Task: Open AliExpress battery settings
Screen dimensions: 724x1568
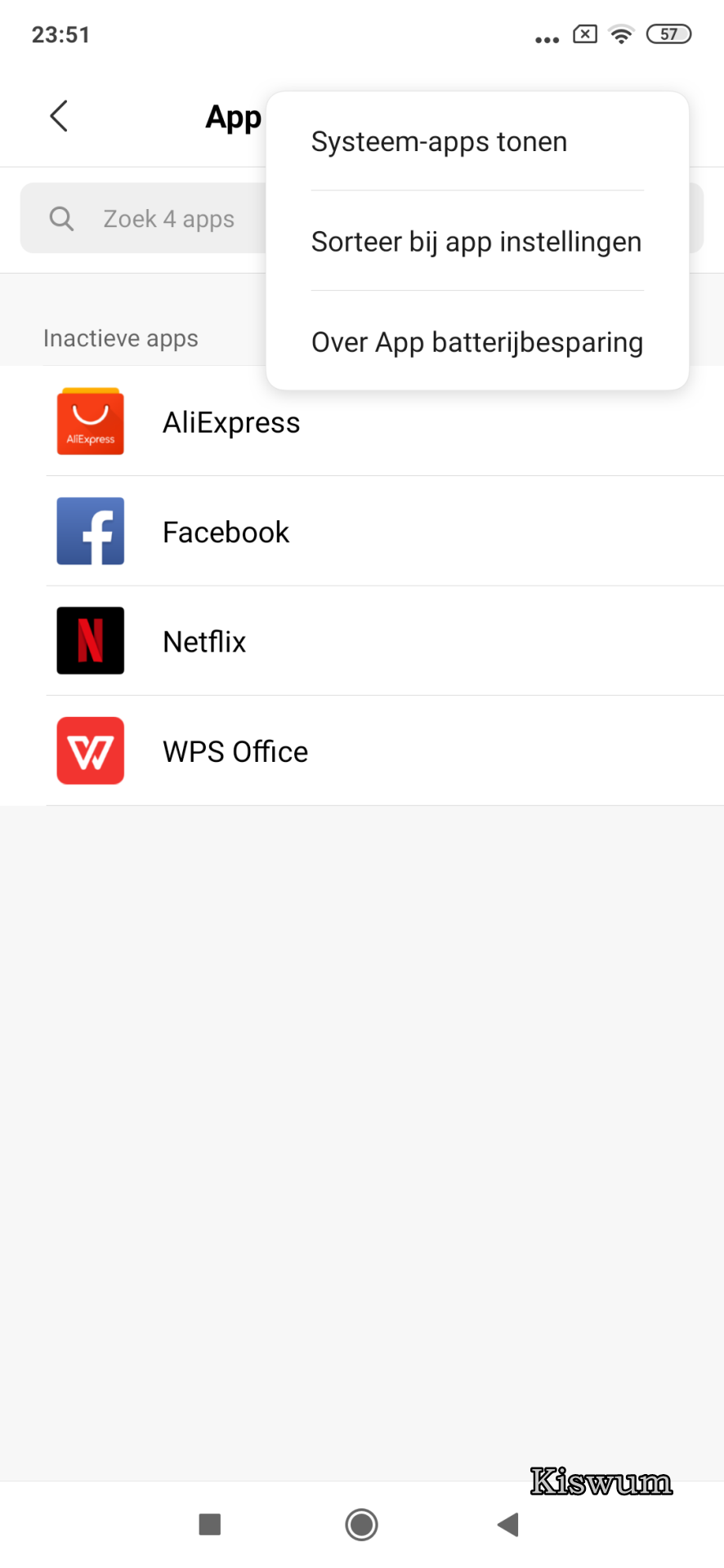Action: point(231,423)
